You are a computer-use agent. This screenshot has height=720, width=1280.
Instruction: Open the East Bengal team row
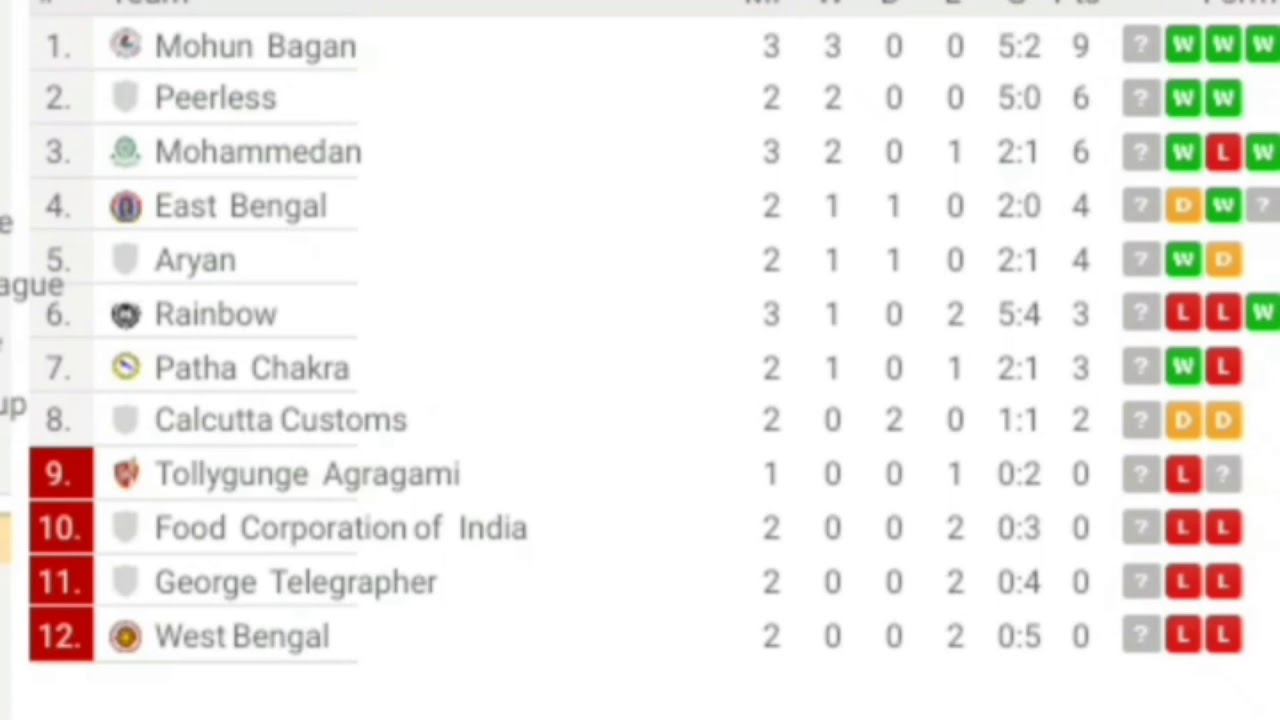240,206
